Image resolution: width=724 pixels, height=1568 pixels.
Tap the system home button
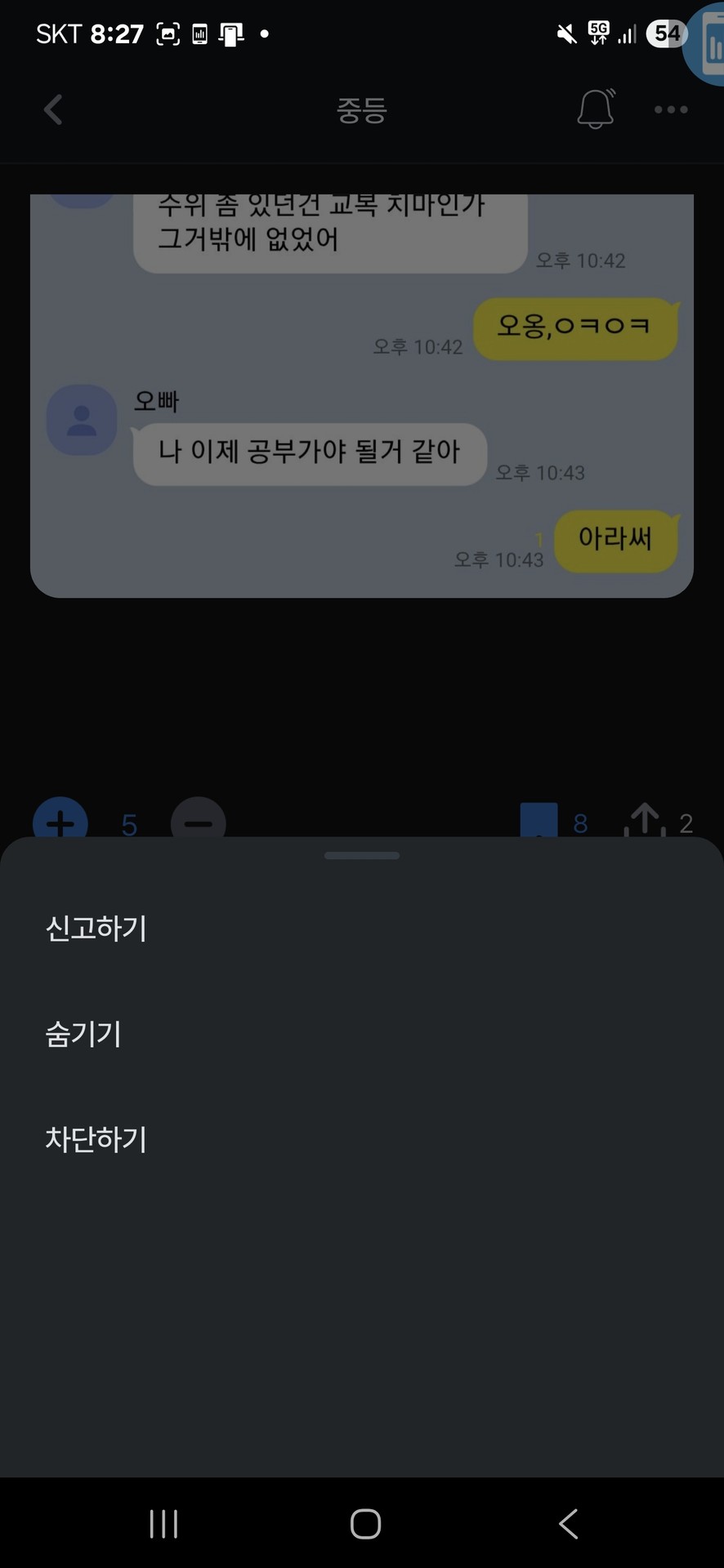click(x=365, y=1524)
